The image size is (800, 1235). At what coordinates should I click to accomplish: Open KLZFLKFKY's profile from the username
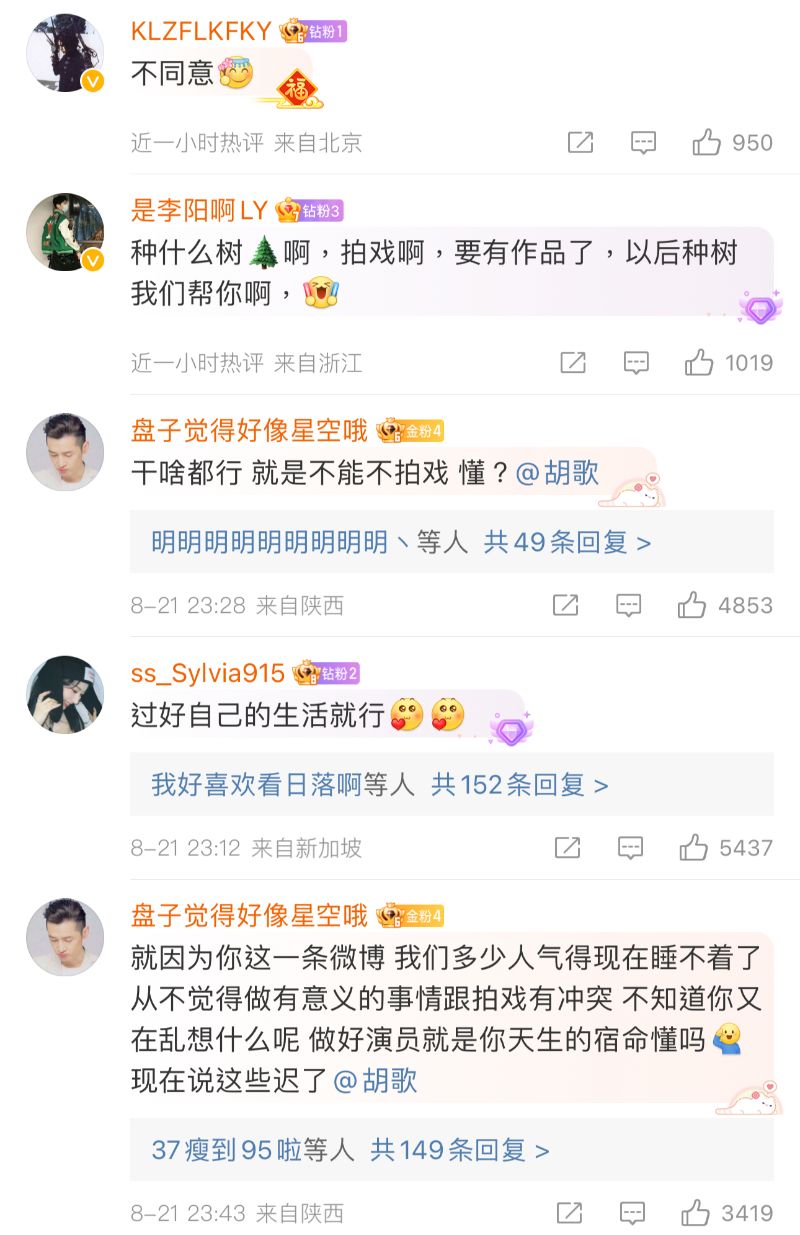coord(201,31)
